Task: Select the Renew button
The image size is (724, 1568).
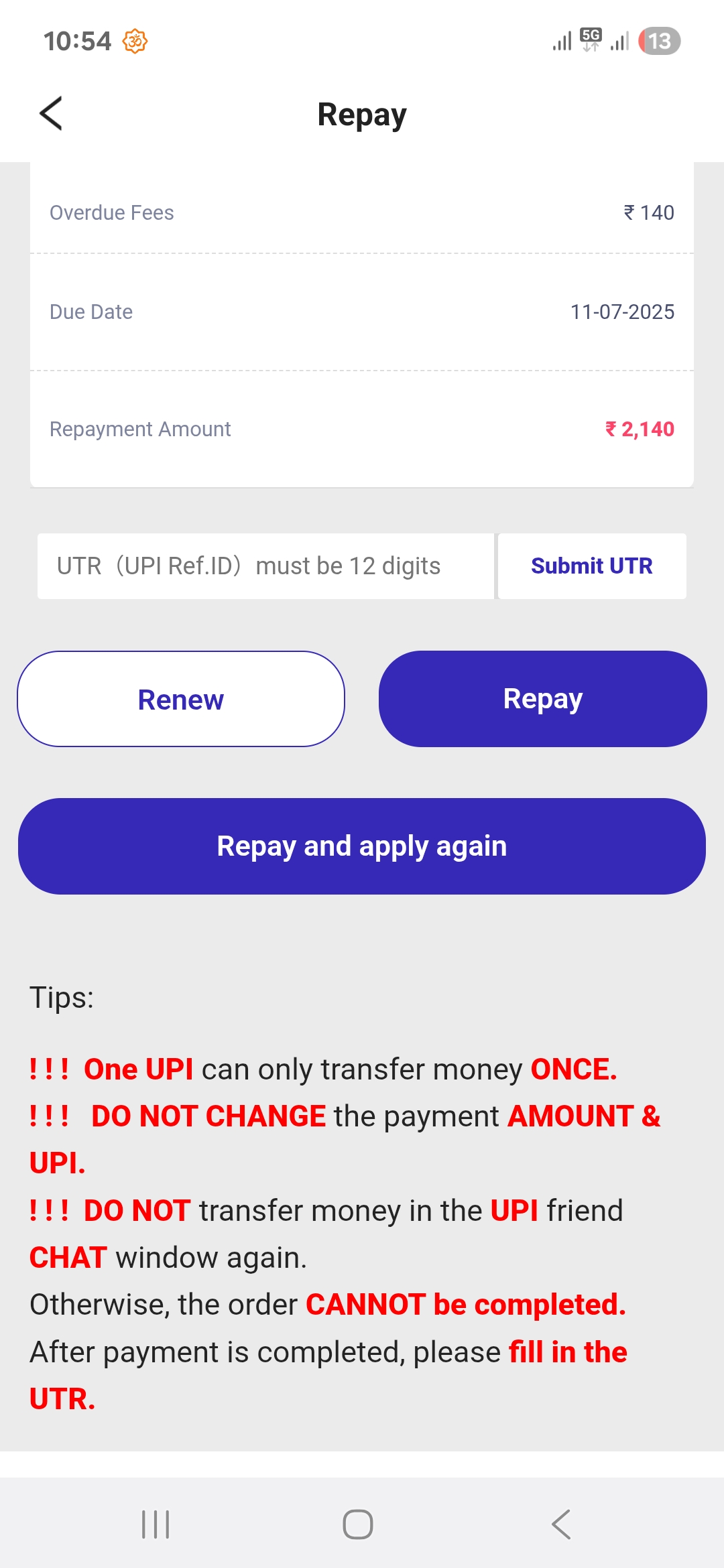Action: [x=181, y=699]
